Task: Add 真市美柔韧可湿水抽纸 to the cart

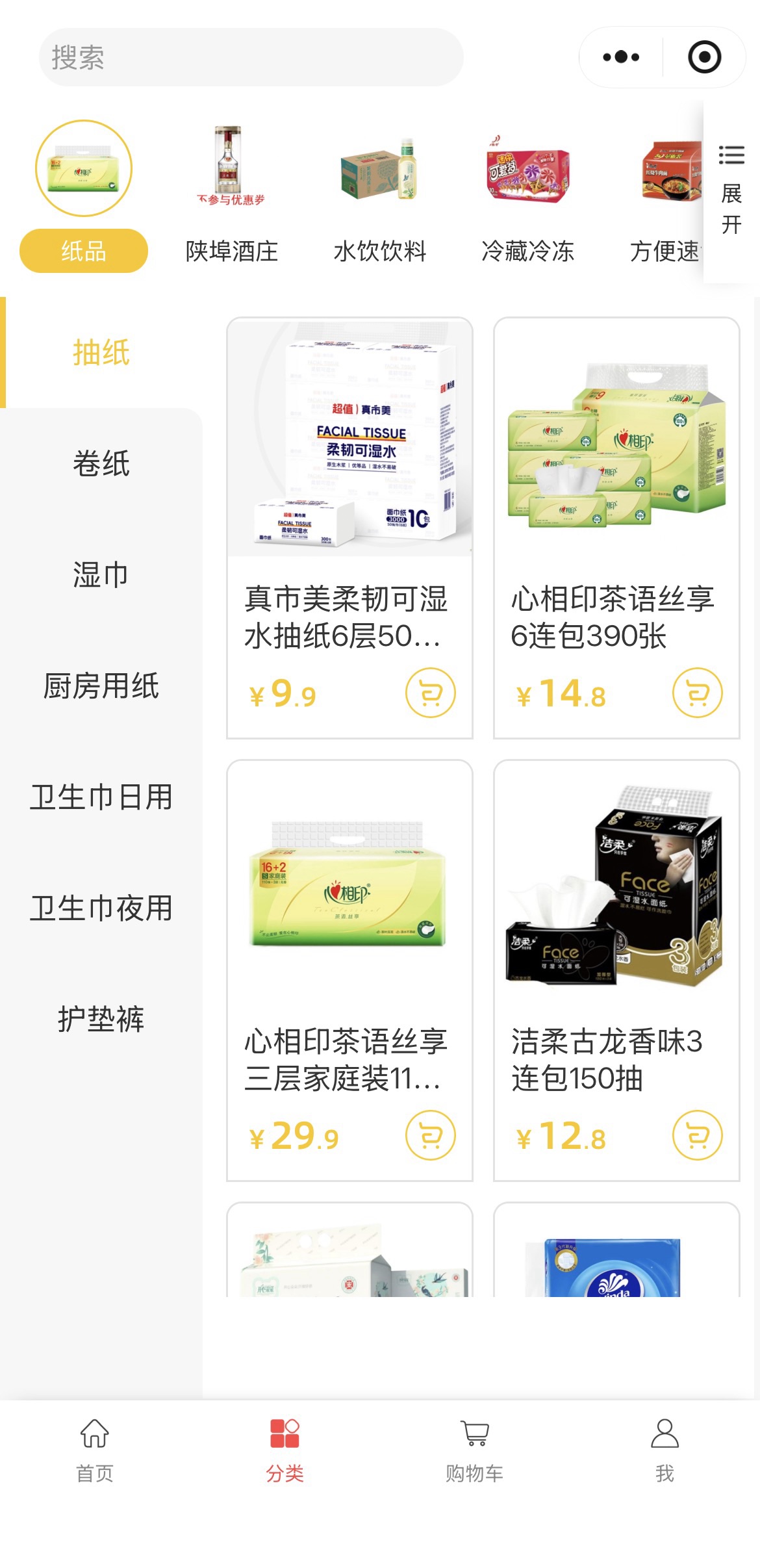Action: 431,693
